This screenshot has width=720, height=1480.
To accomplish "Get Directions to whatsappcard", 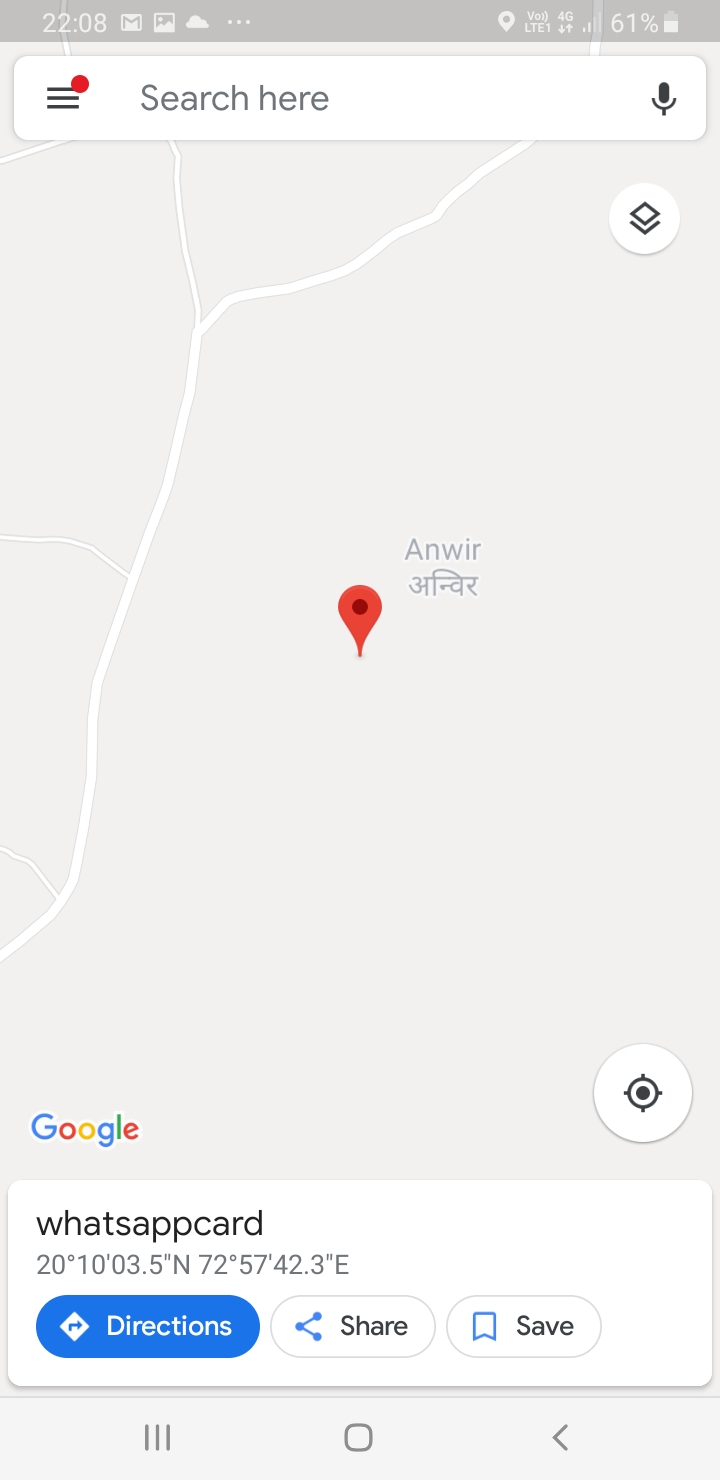I will 148,1326.
